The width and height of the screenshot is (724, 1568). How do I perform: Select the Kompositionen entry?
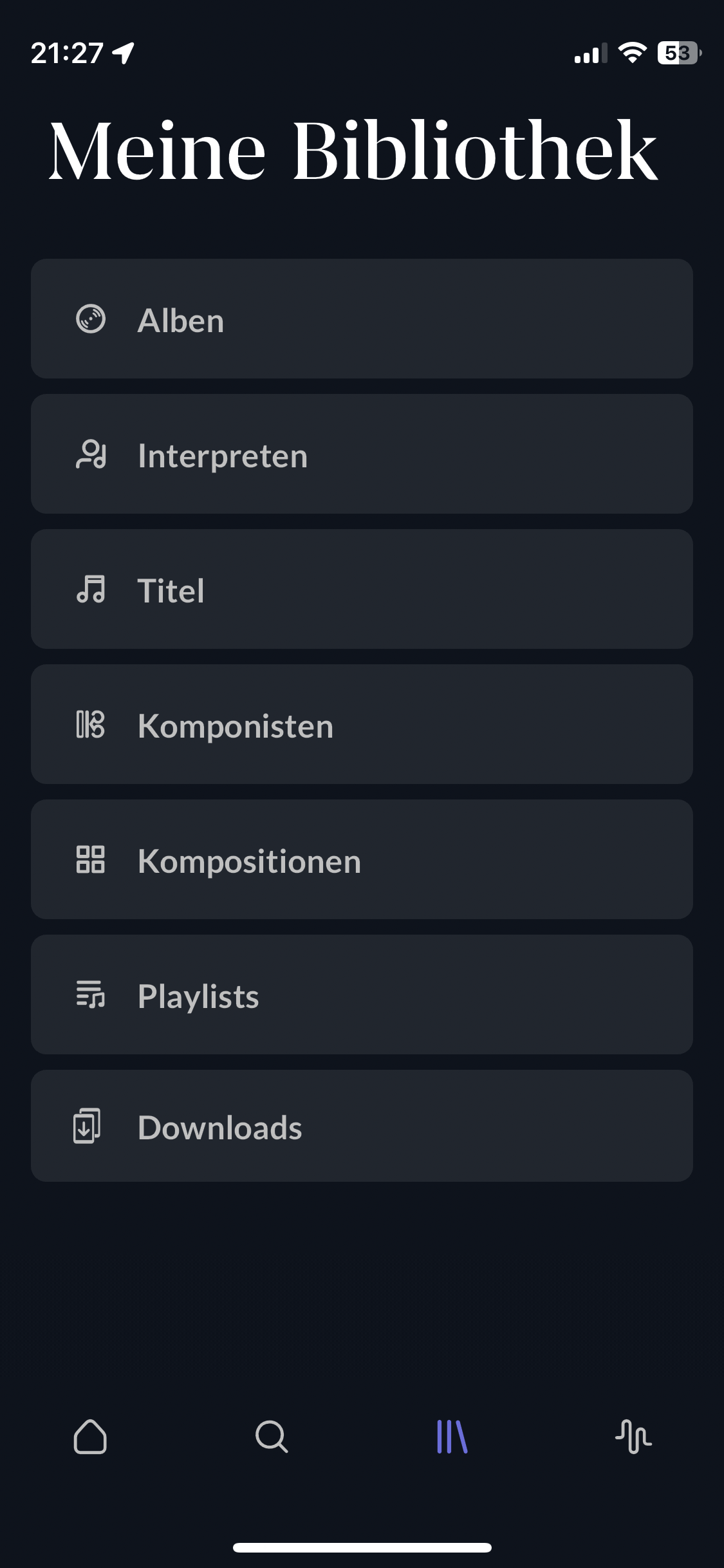[362, 859]
